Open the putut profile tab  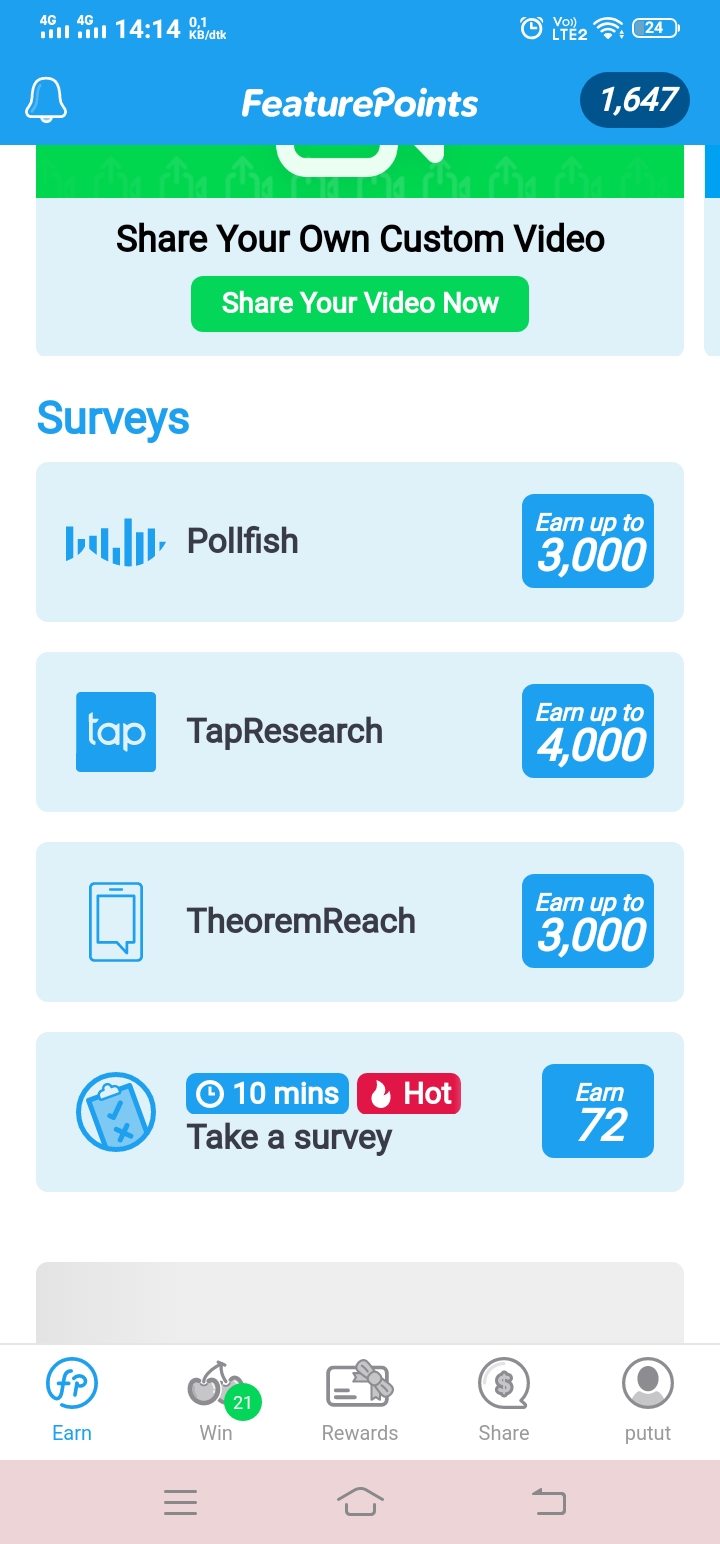pos(648,1401)
